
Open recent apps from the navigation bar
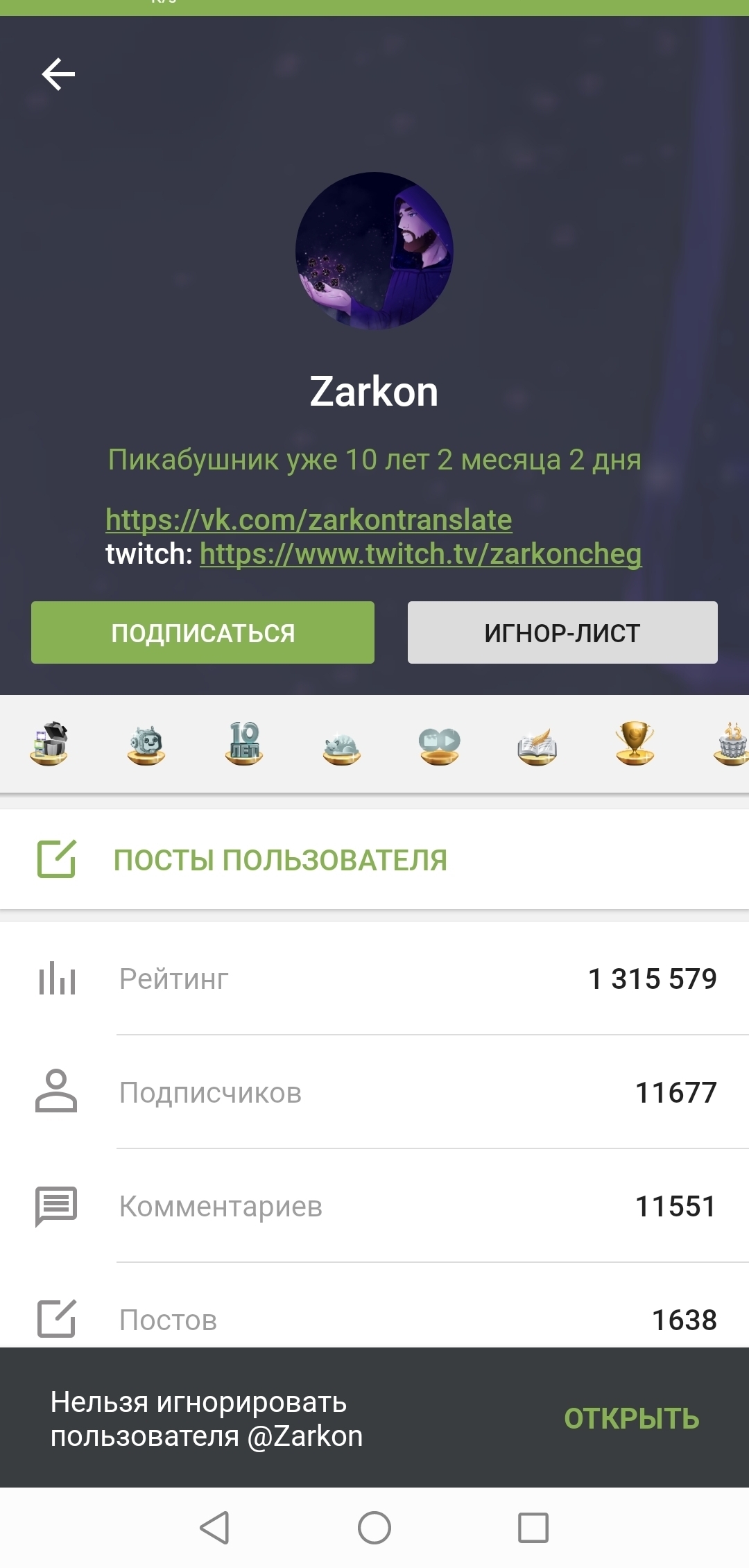click(533, 1528)
